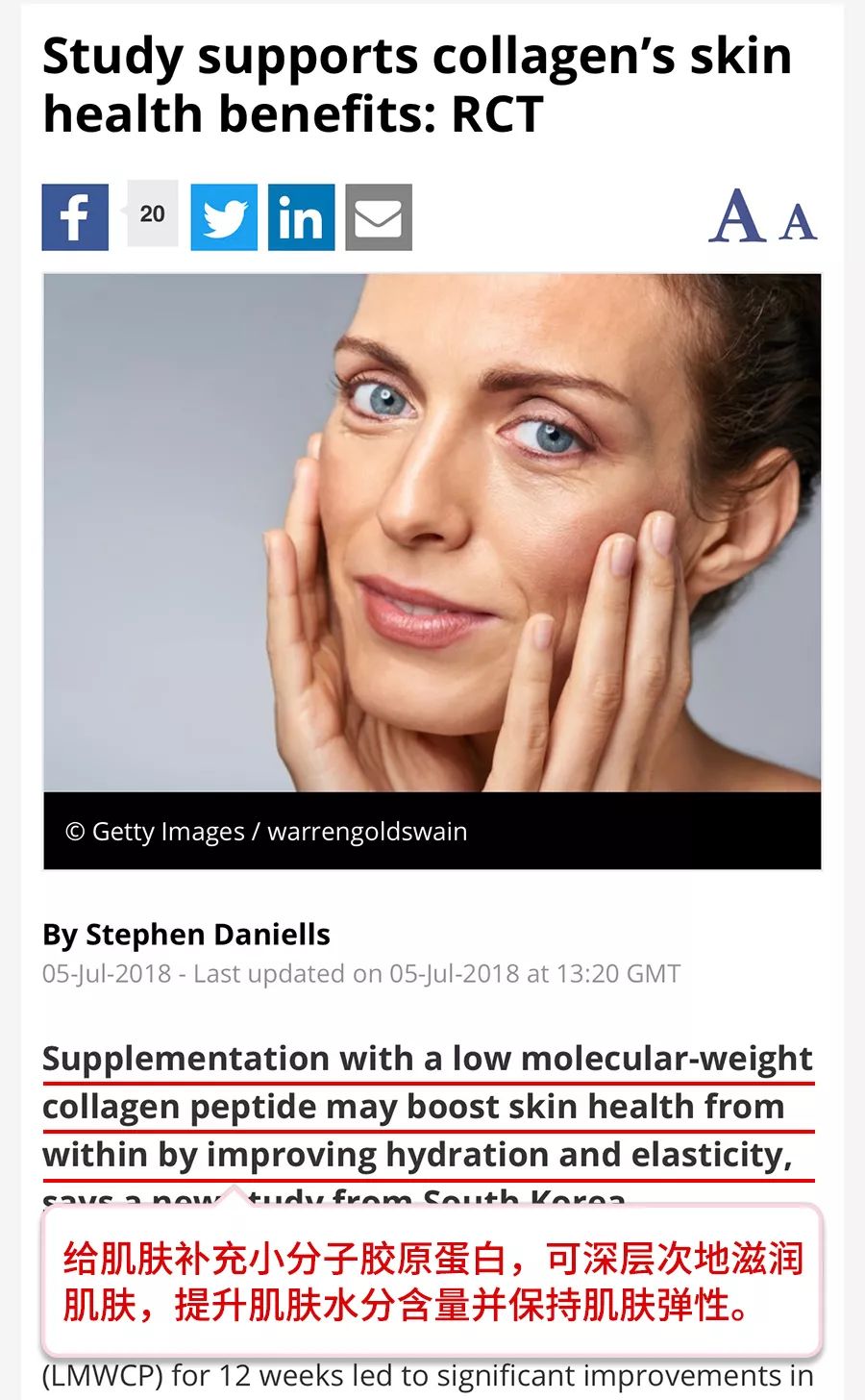Share the article on Twitter
Screen dimensions: 865x1400
click(224, 217)
